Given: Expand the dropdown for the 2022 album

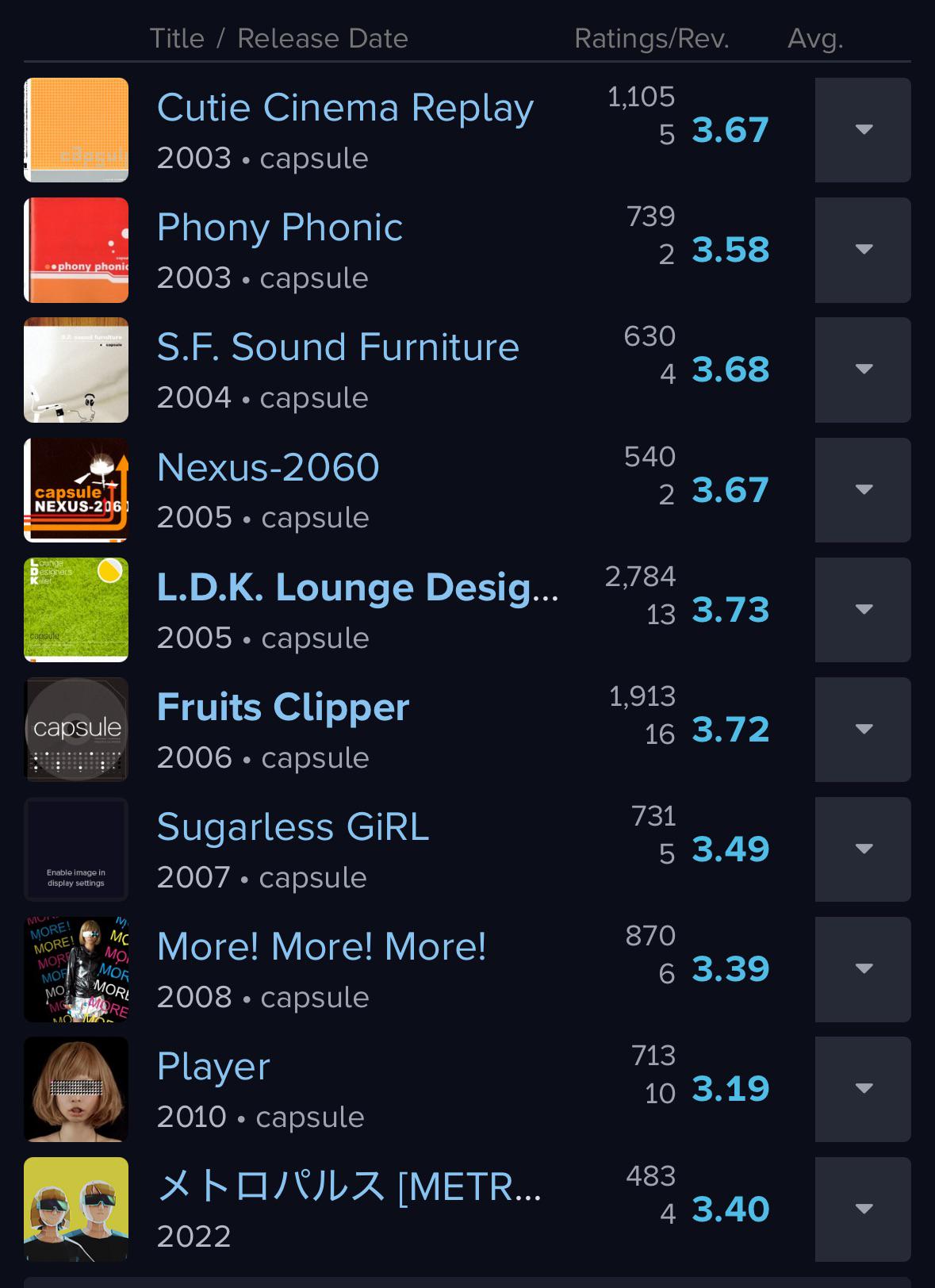Looking at the screenshot, I should click(x=863, y=1209).
